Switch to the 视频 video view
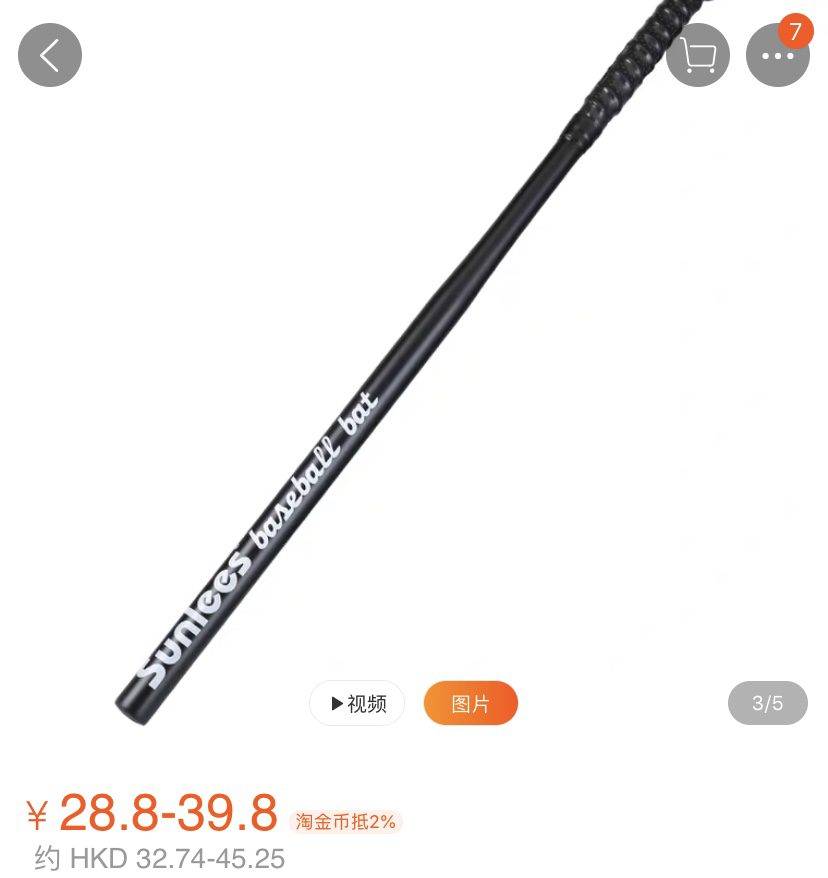Viewport: 828px width, 878px height. [x=357, y=703]
